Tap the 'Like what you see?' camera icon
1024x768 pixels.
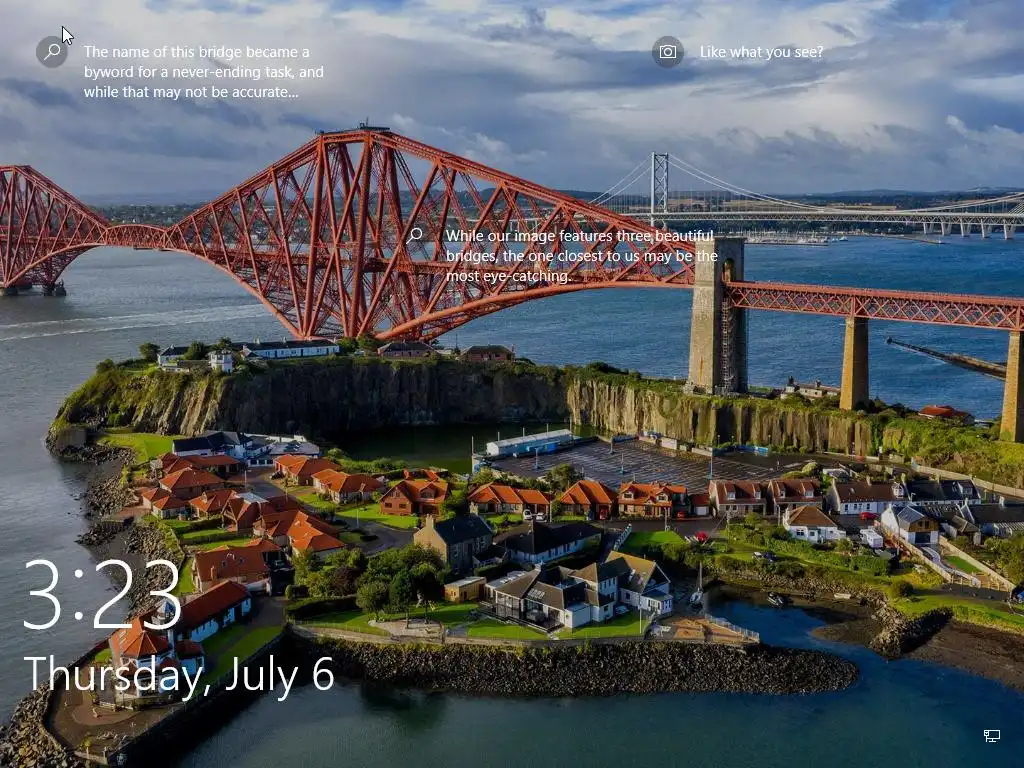pyautogui.click(x=668, y=52)
